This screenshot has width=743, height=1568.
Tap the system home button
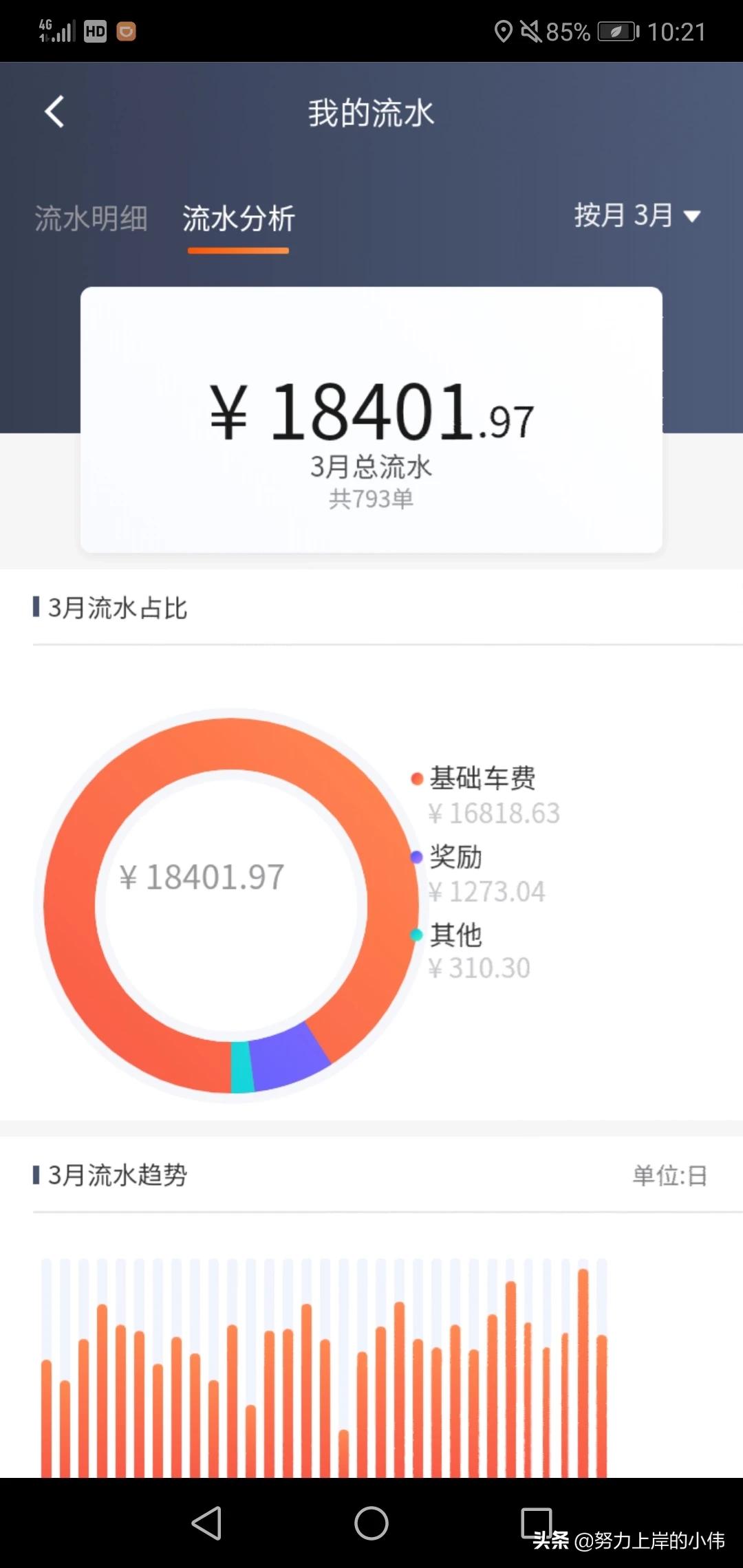coord(371,1523)
